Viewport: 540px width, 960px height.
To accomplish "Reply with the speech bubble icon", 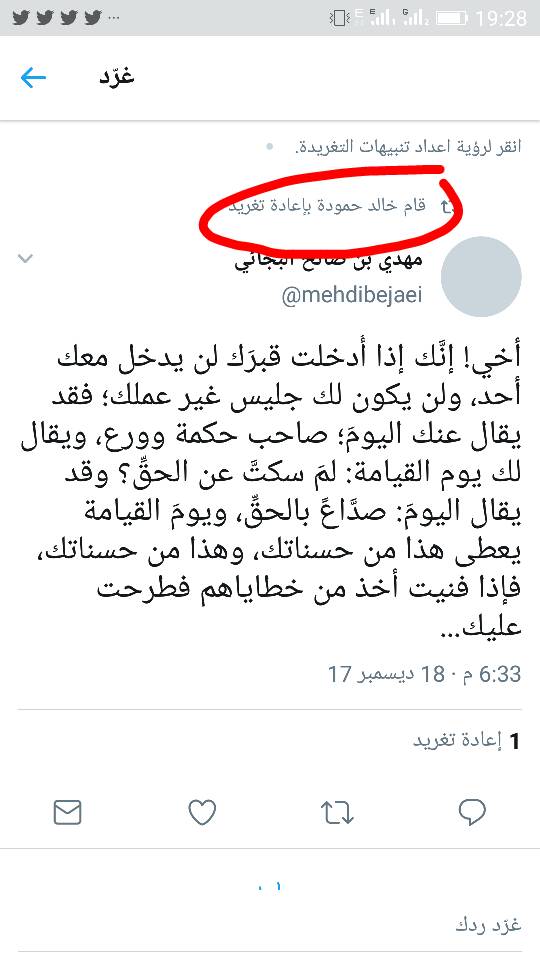I will pos(472,812).
